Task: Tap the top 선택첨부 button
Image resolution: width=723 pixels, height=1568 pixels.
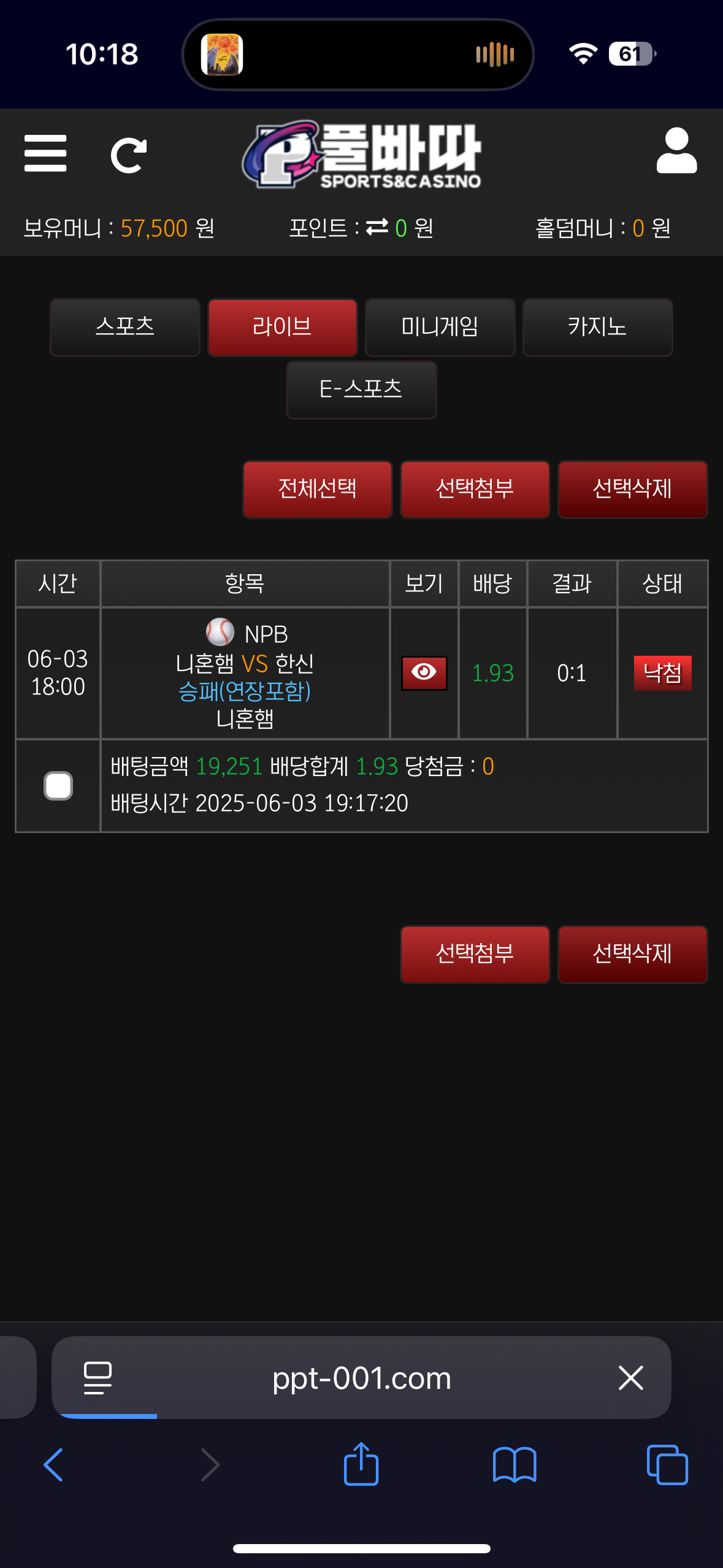Action: coord(475,489)
